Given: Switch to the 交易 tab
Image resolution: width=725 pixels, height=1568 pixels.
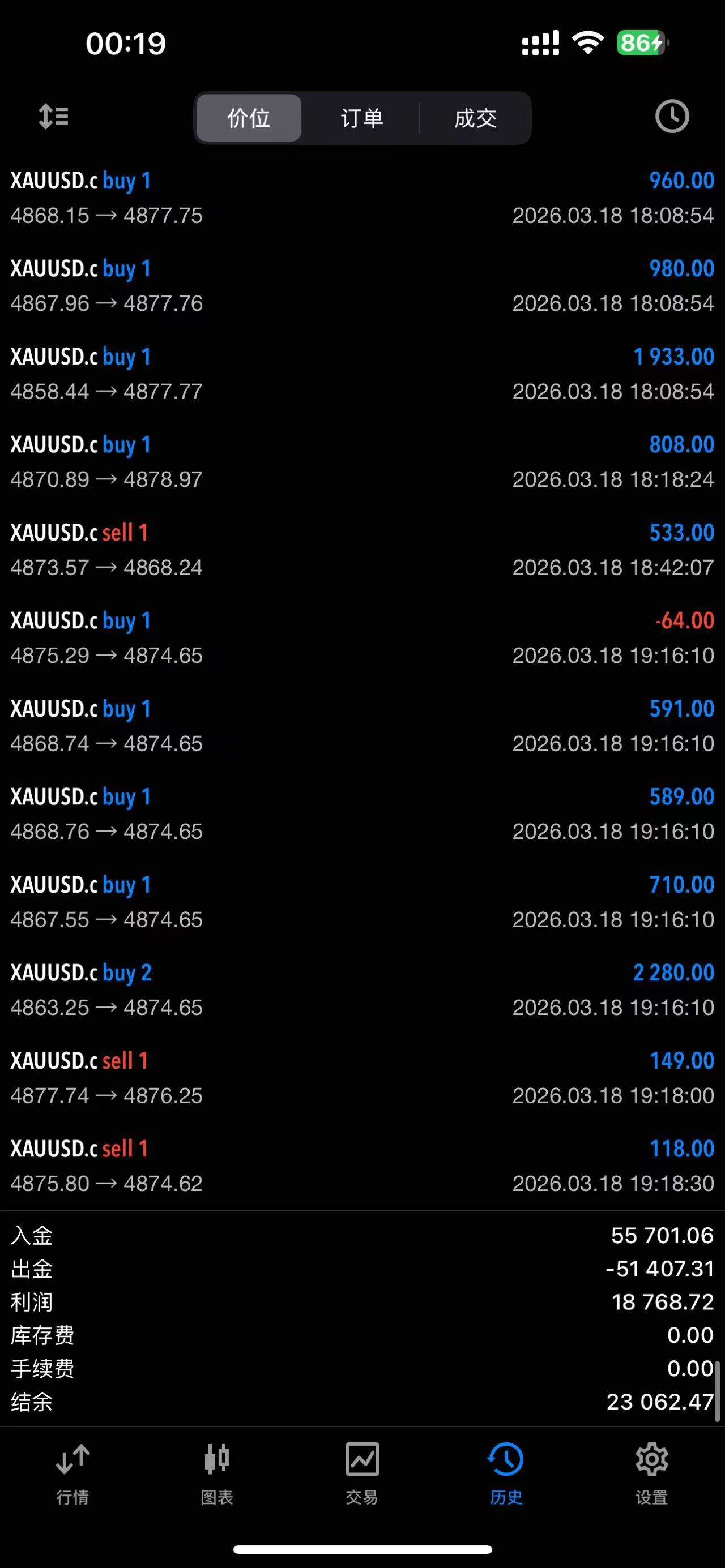Looking at the screenshot, I should (362, 1473).
